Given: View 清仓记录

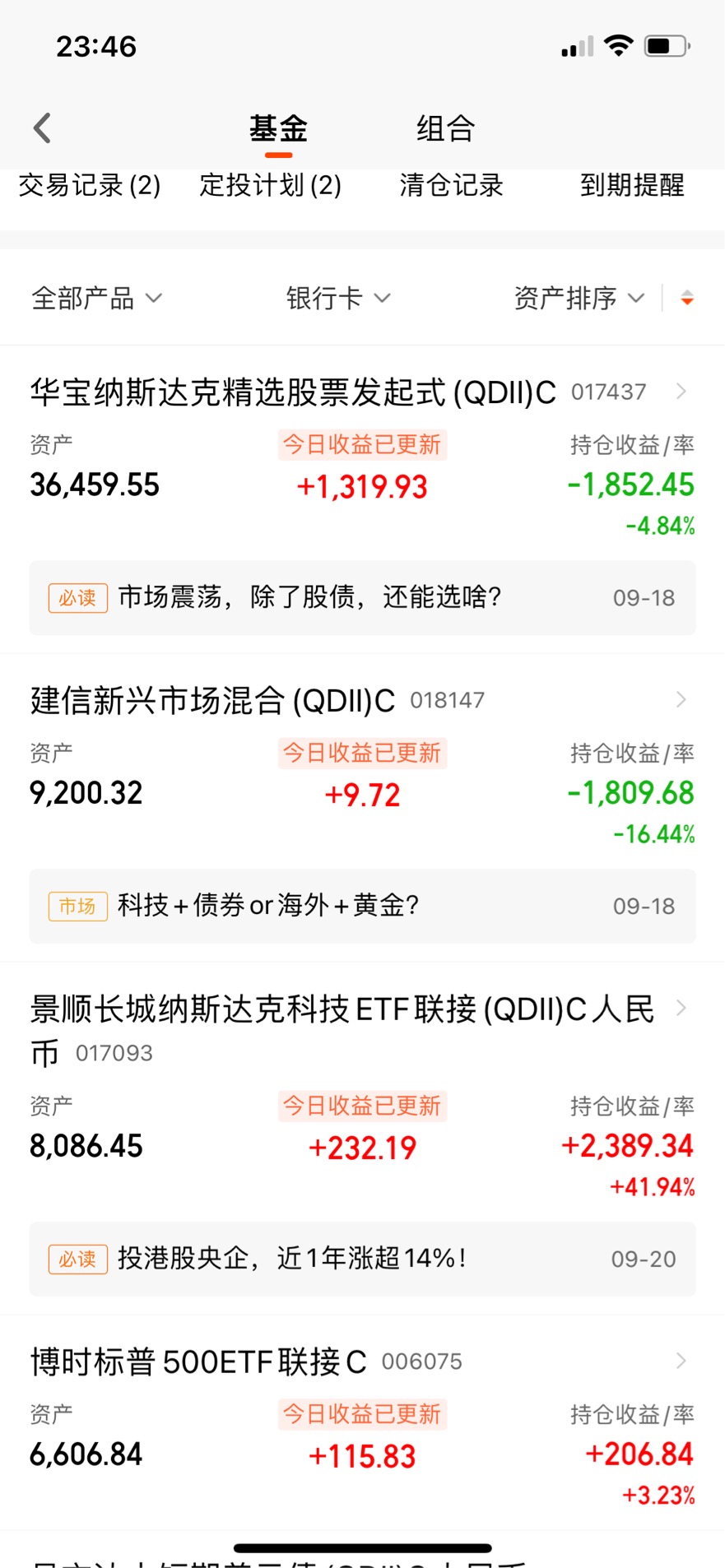Looking at the screenshot, I should (451, 185).
